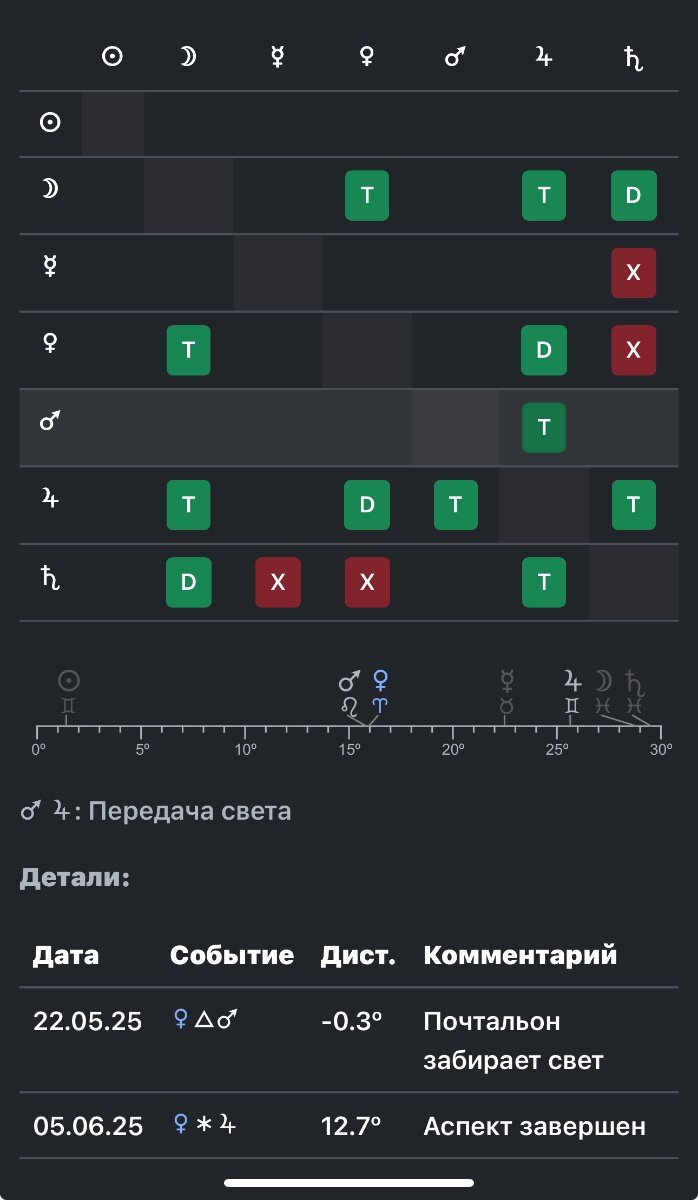Open the D badge in Jupiter row, Venus column
The image size is (698, 1200).
point(367,505)
